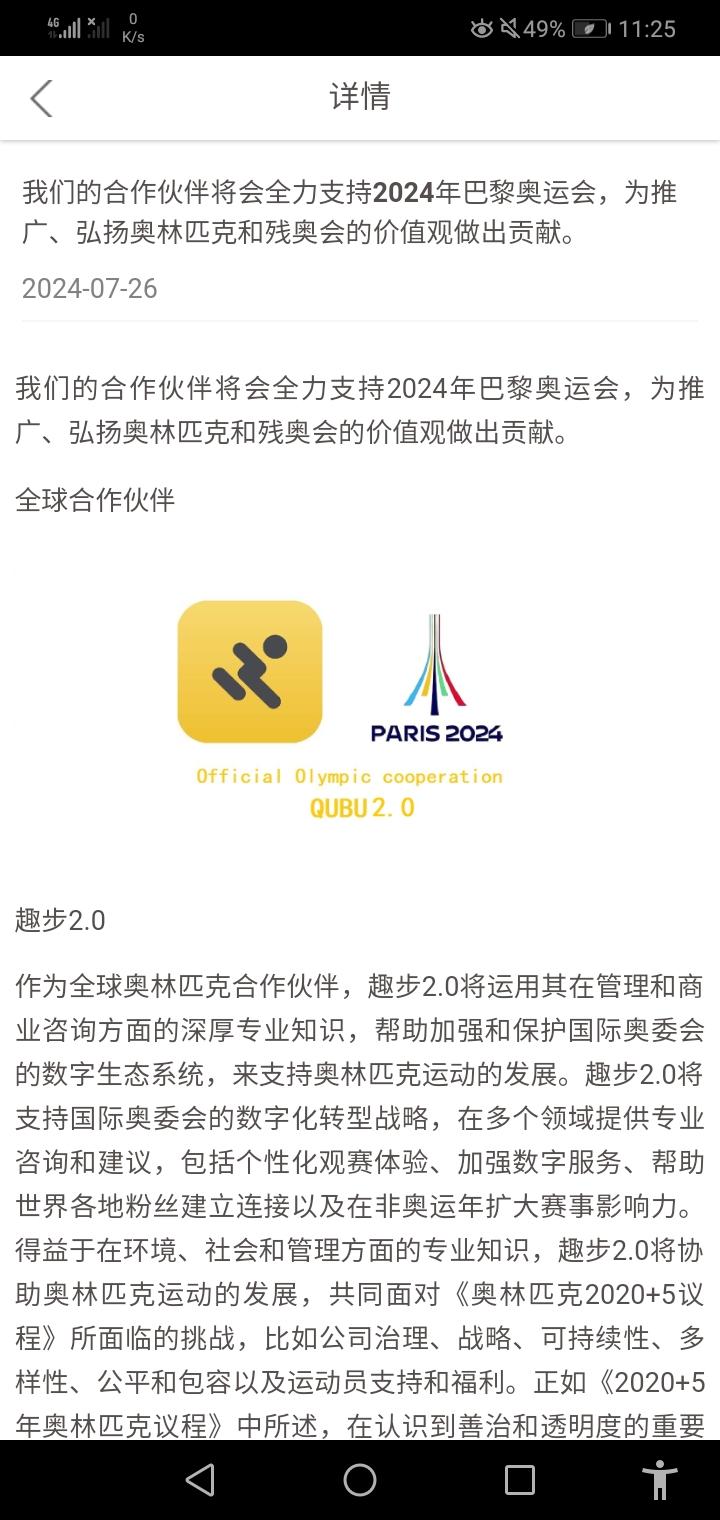Go to the home screen
720x1520 pixels.
[360, 1479]
